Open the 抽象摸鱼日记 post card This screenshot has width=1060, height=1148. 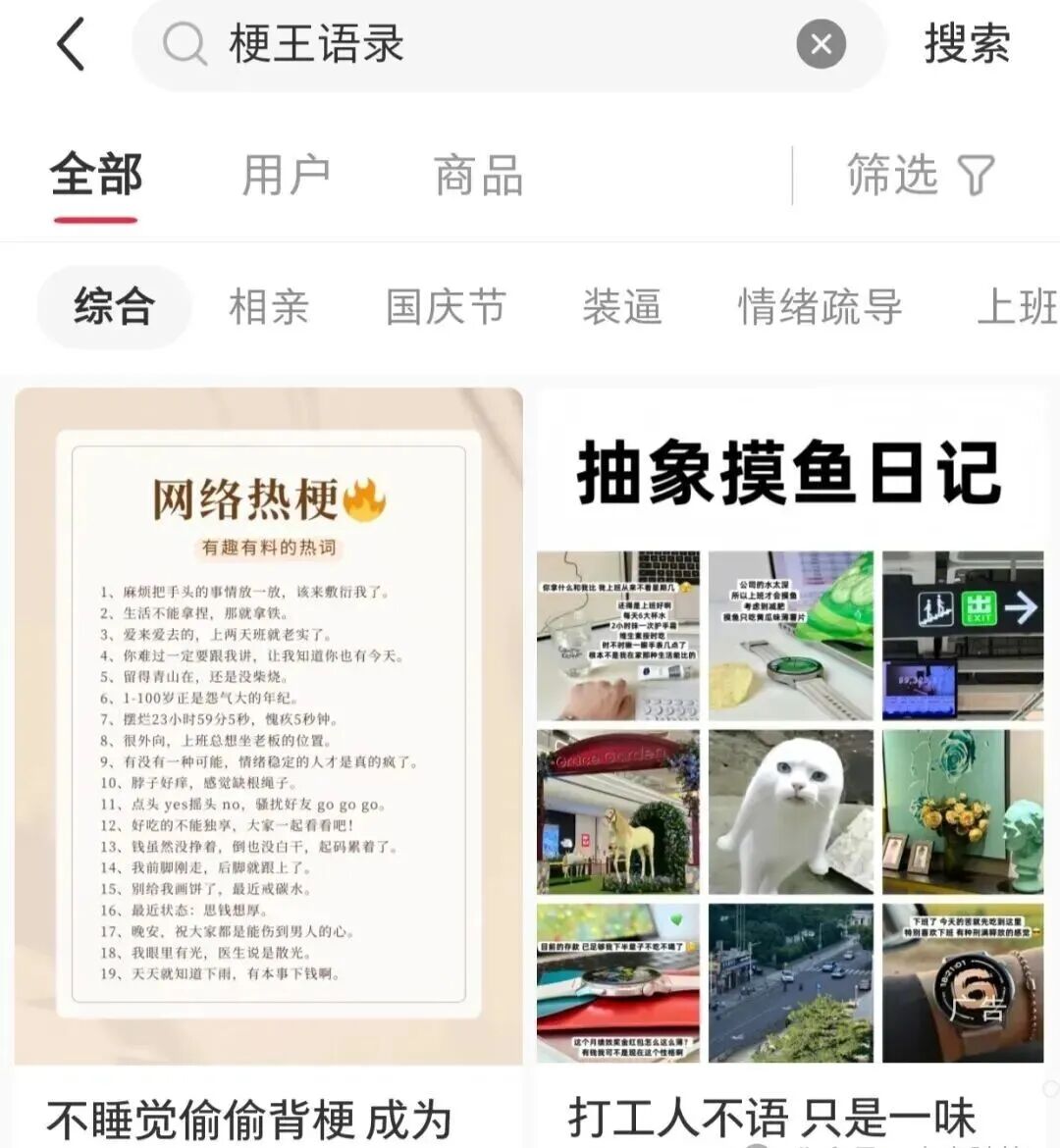[x=790, y=726]
